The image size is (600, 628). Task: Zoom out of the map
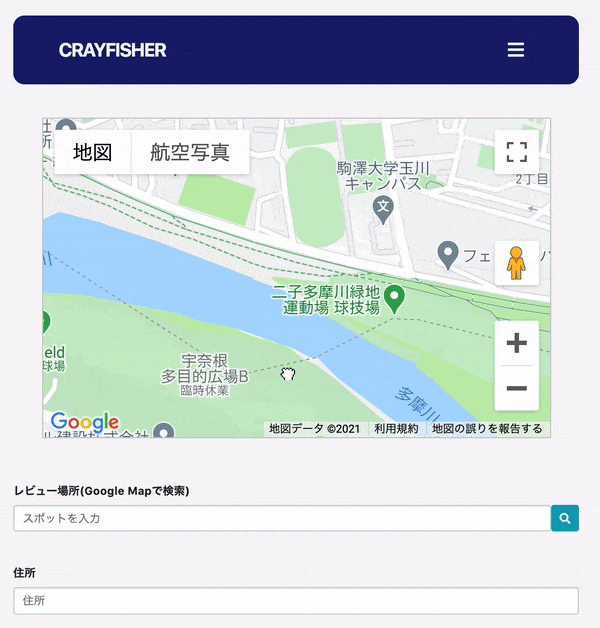[x=516, y=388]
